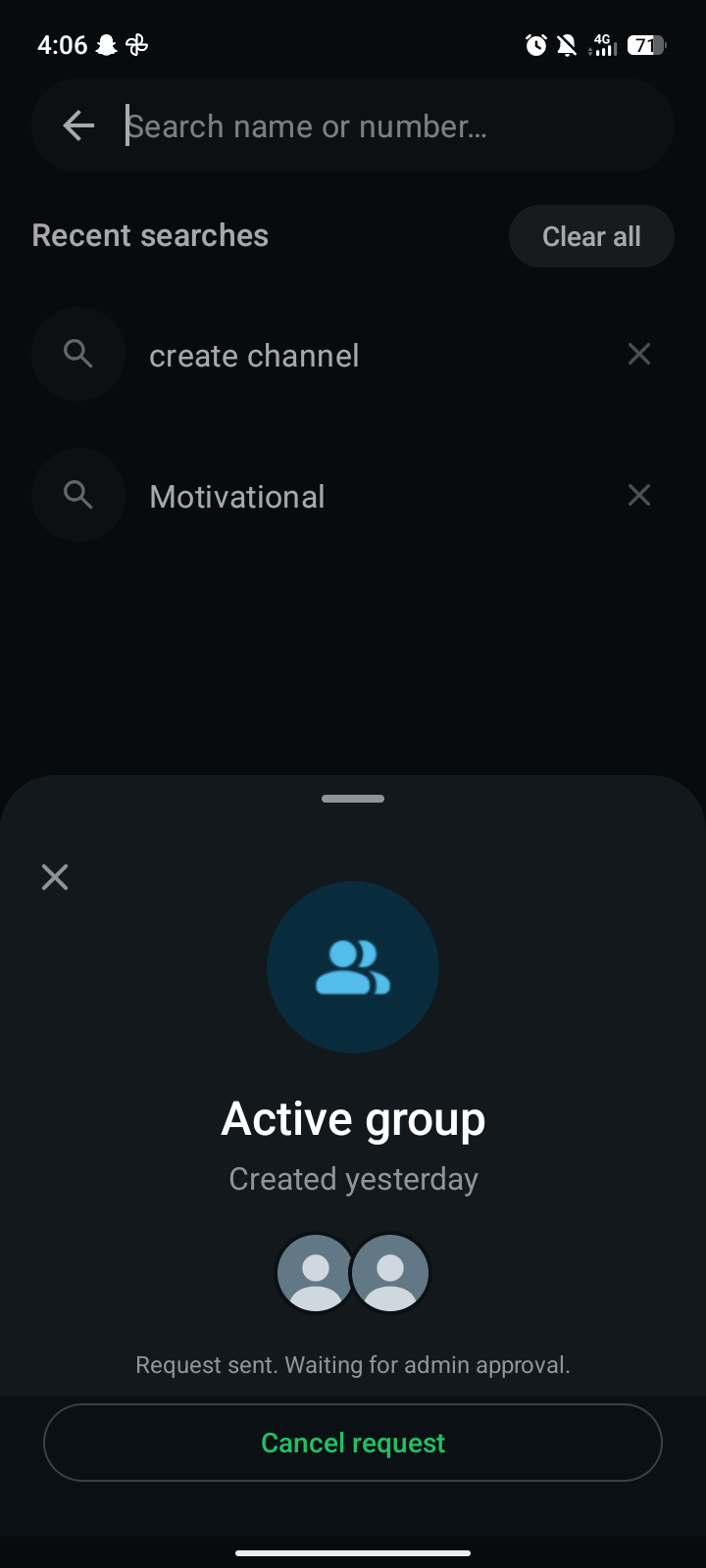Clear all recent searches
706x1568 pixels.
590,236
